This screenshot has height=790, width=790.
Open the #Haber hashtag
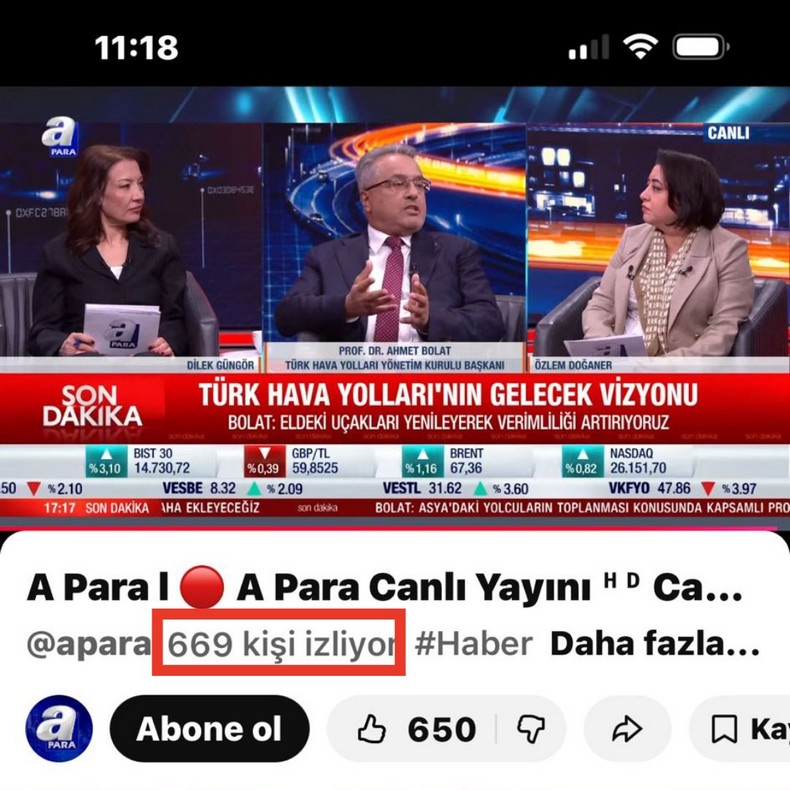473,645
